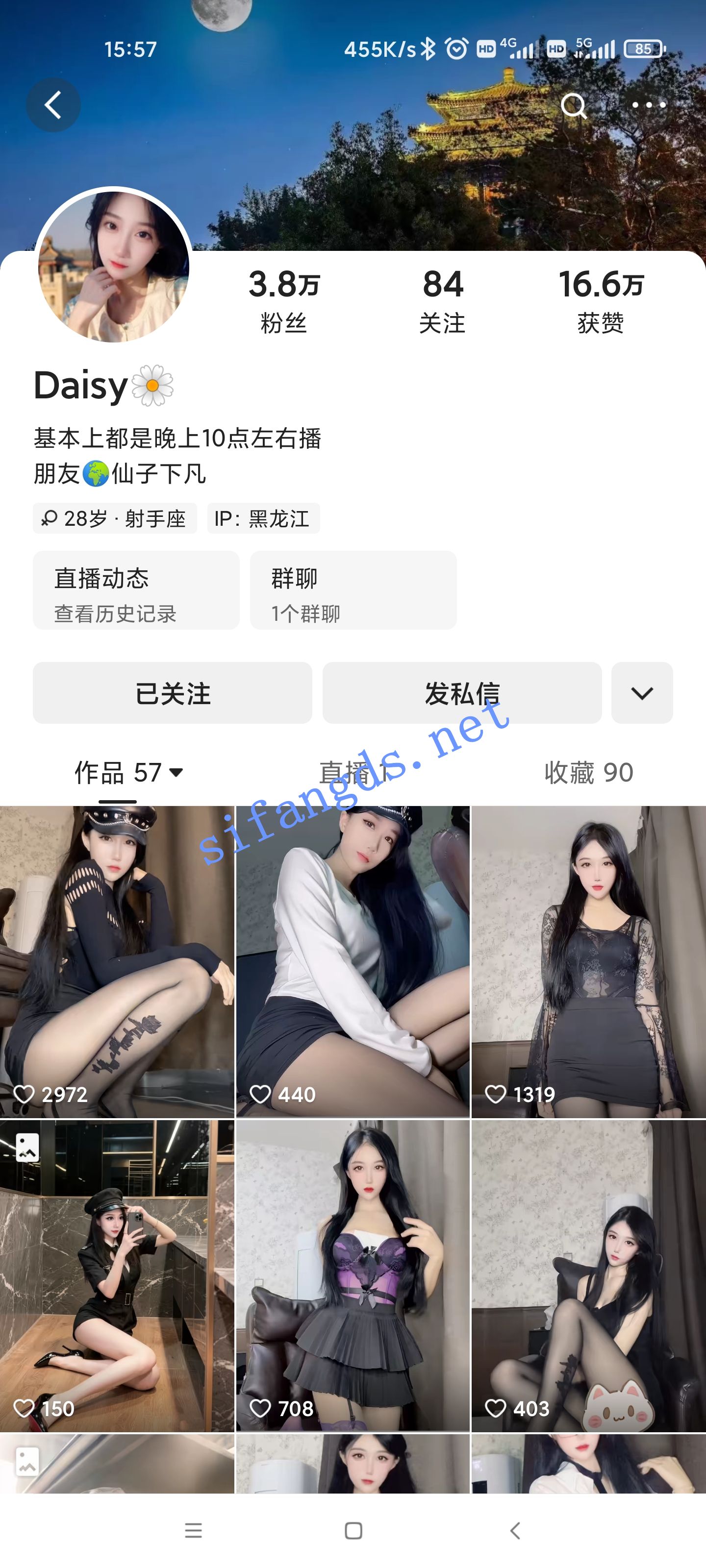Open the video with 1319 likes

(x=588, y=962)
